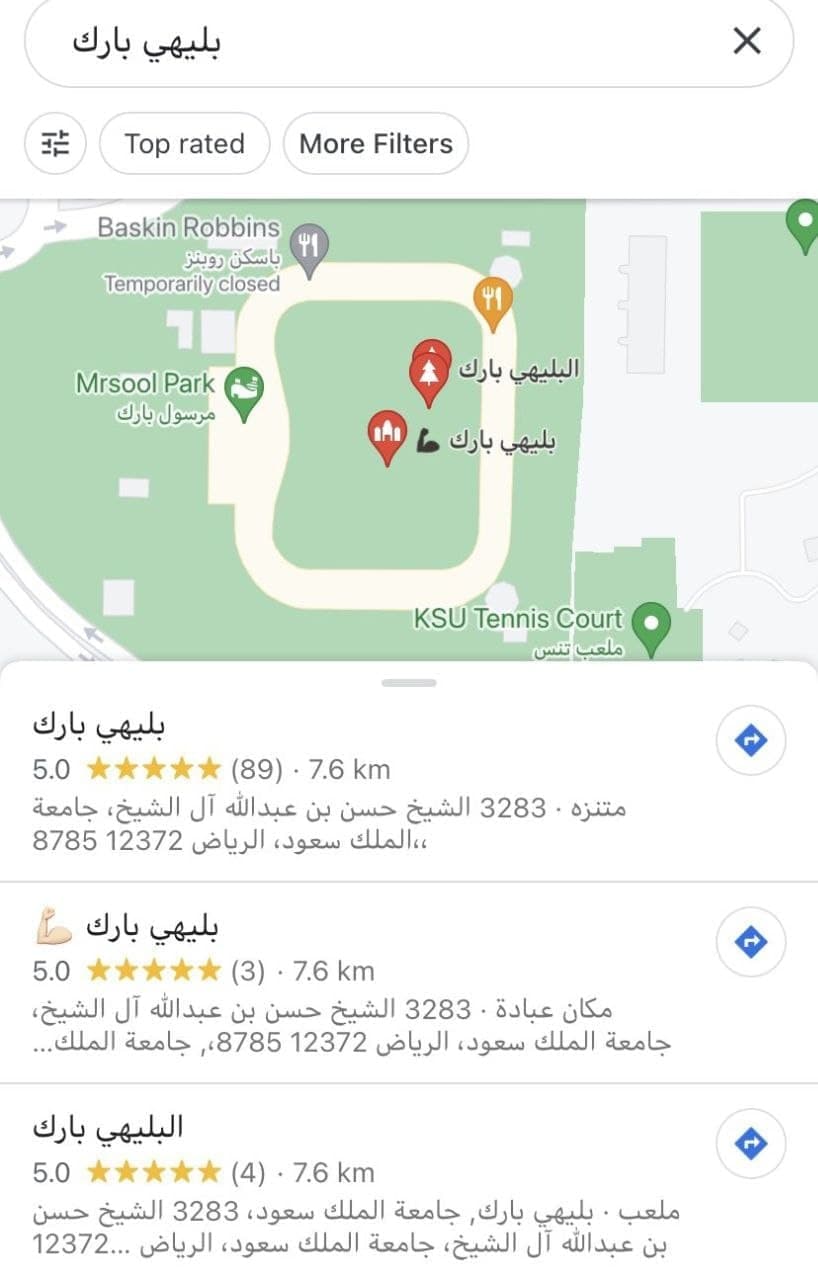Open More Filters
This screenshot has width=818, height=1280.
(x=376, y=144)
